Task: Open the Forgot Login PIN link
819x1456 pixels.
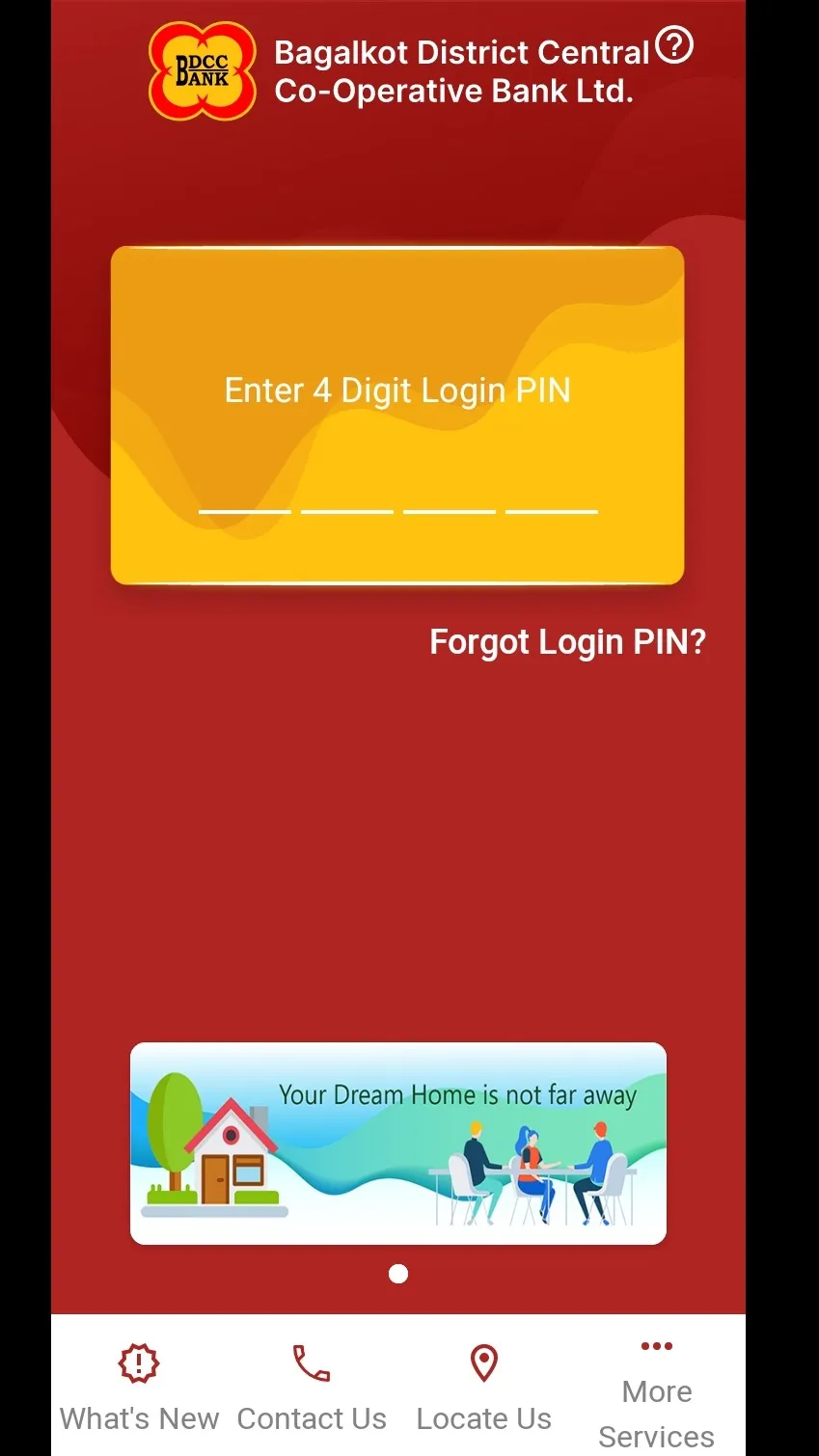Action: [567, 642]
